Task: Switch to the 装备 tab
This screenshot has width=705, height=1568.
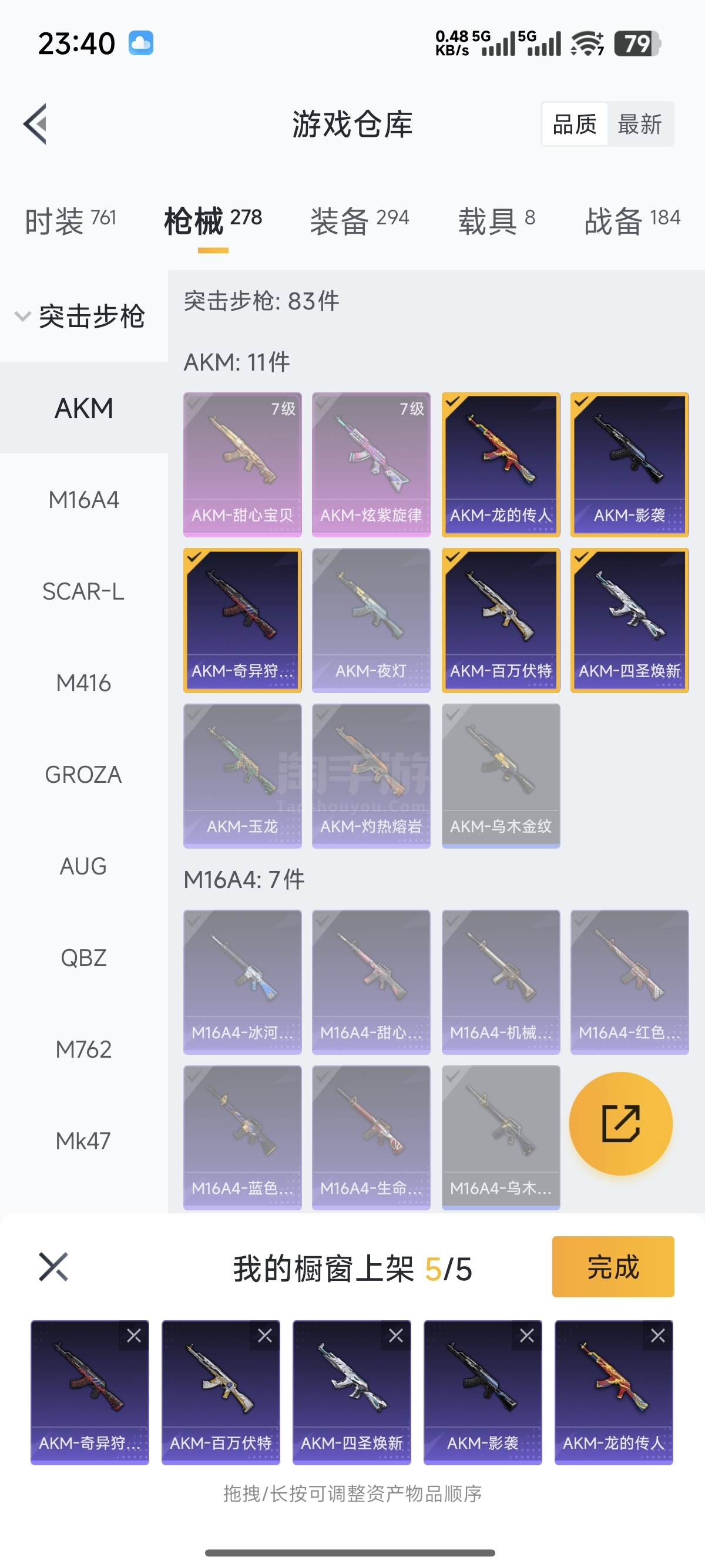Action: click(x=359, y=220)
